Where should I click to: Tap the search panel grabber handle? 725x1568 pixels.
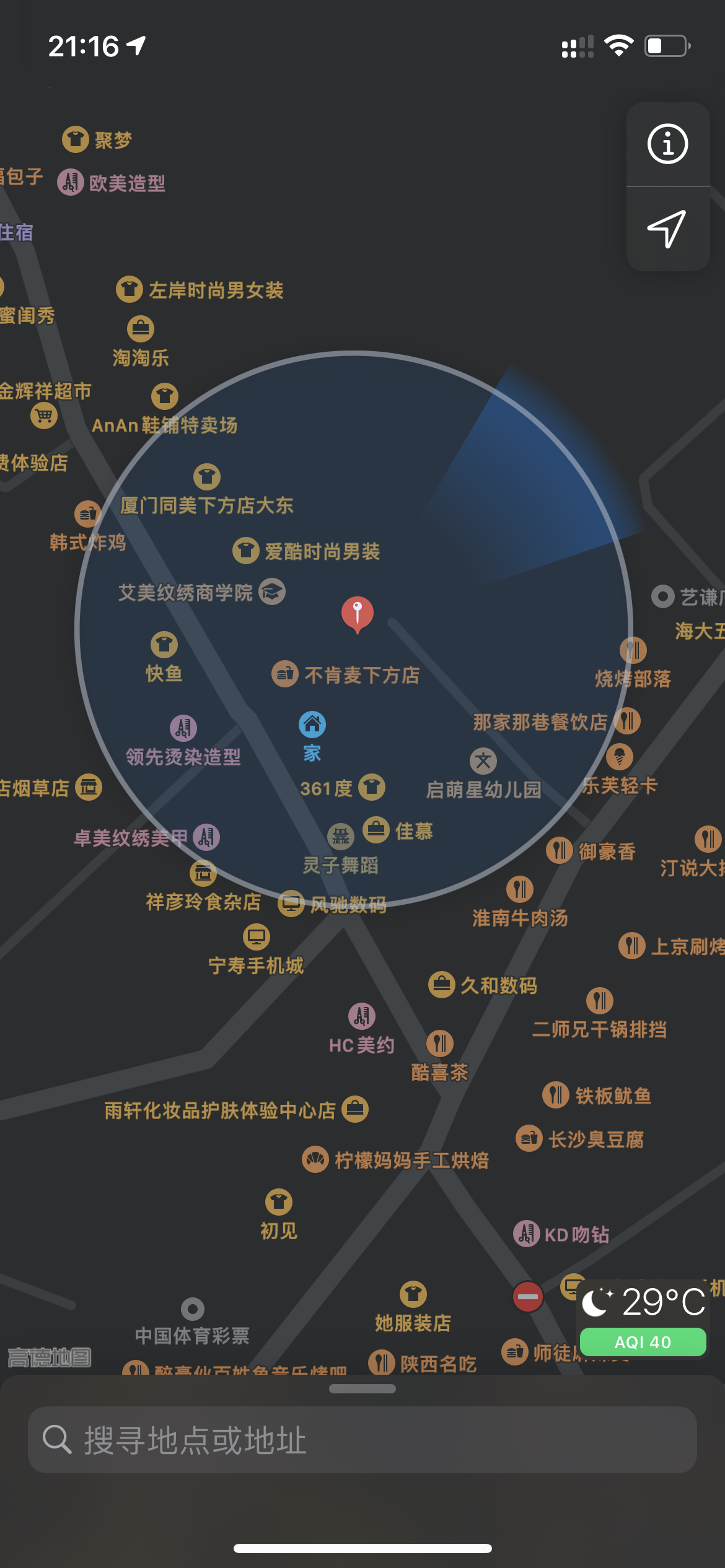(362, 1389)
